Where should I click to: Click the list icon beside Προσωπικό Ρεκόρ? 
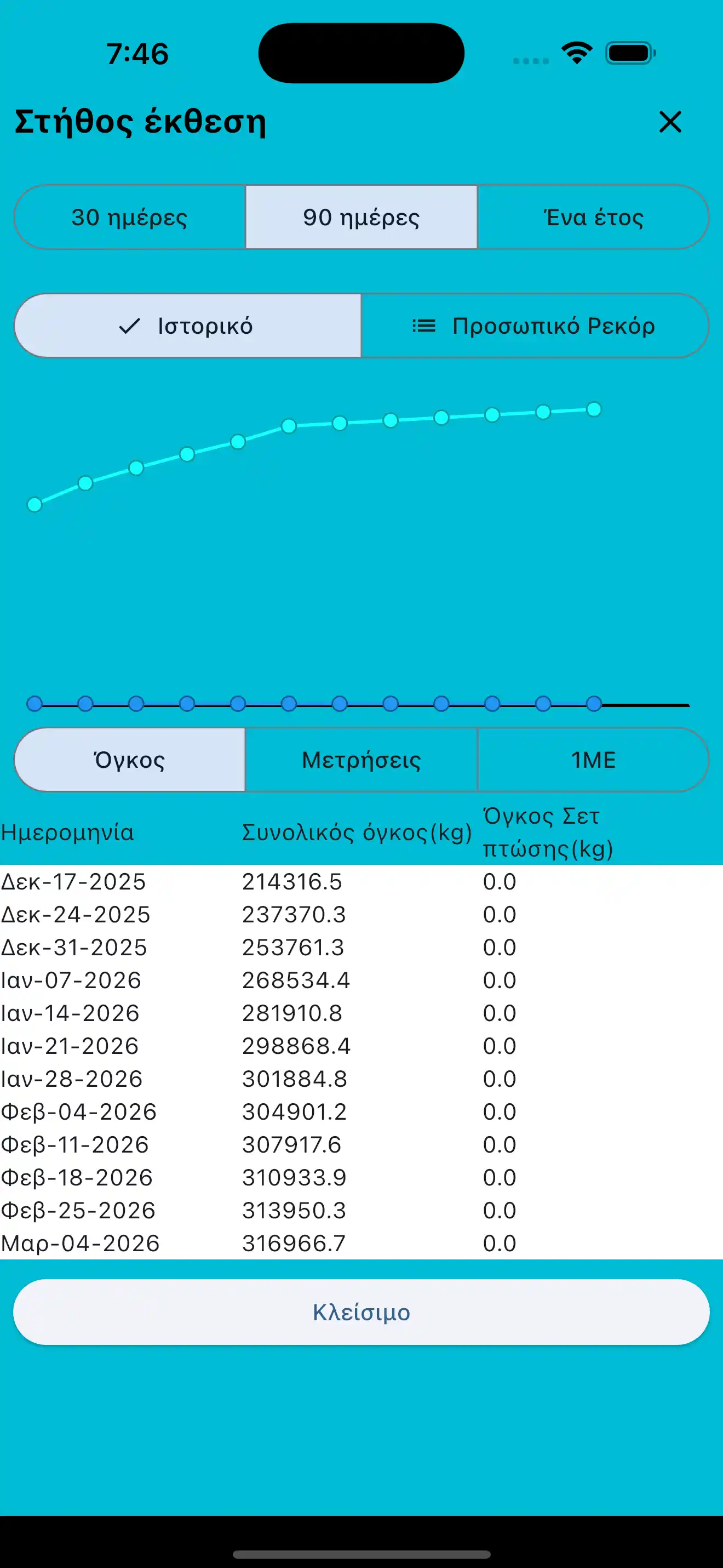pos(423,326)
